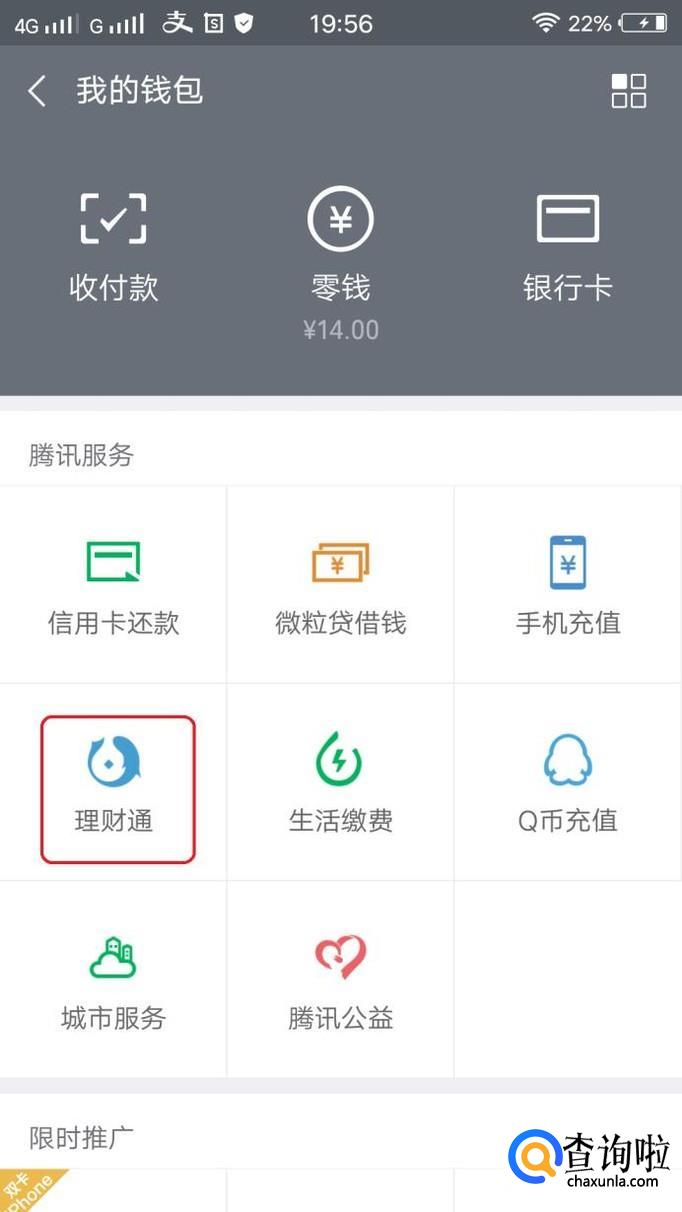The width and height of the screenshot is (682, 1212).
Task: Select Q币充值 recharge
Action: coord(567,783)
